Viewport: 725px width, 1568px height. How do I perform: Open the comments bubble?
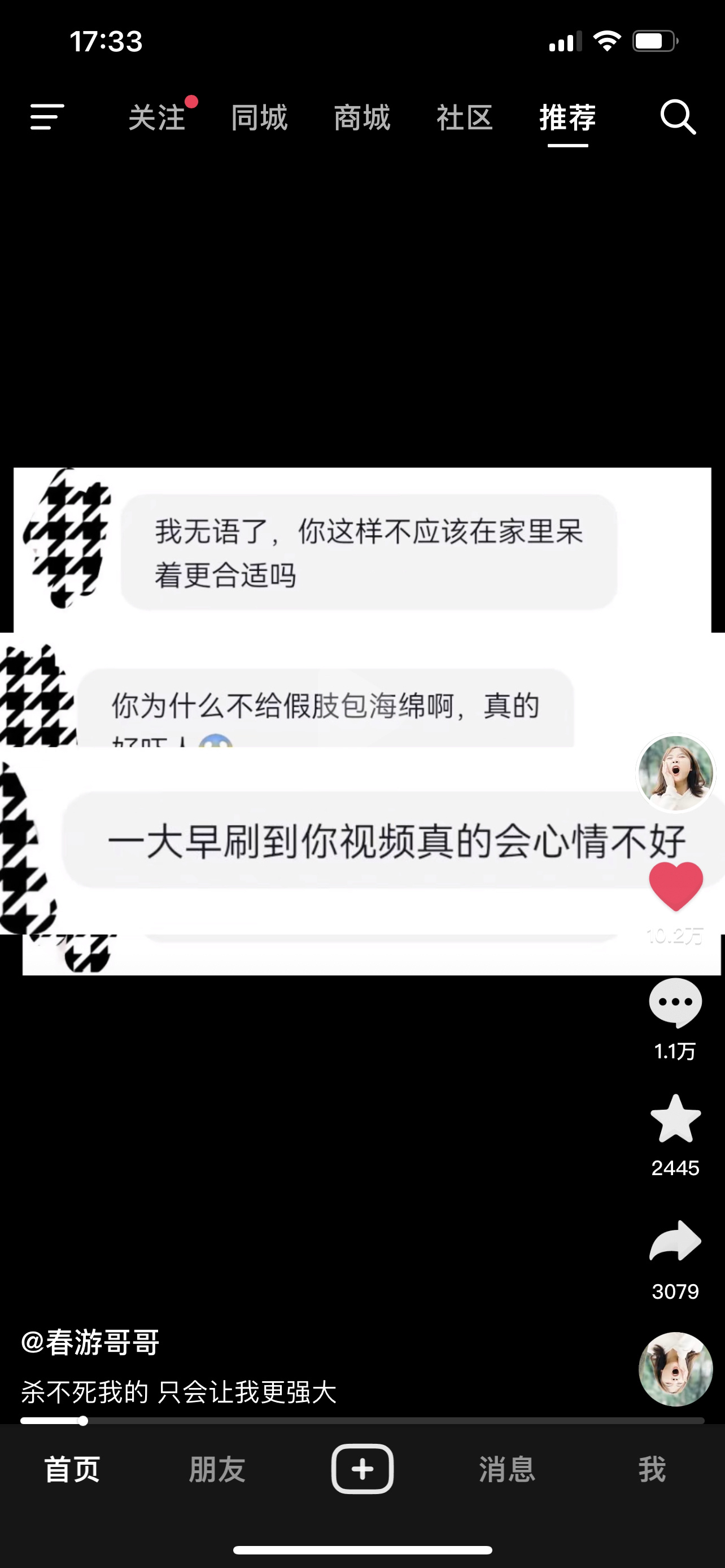click(x=675, y=1003)
